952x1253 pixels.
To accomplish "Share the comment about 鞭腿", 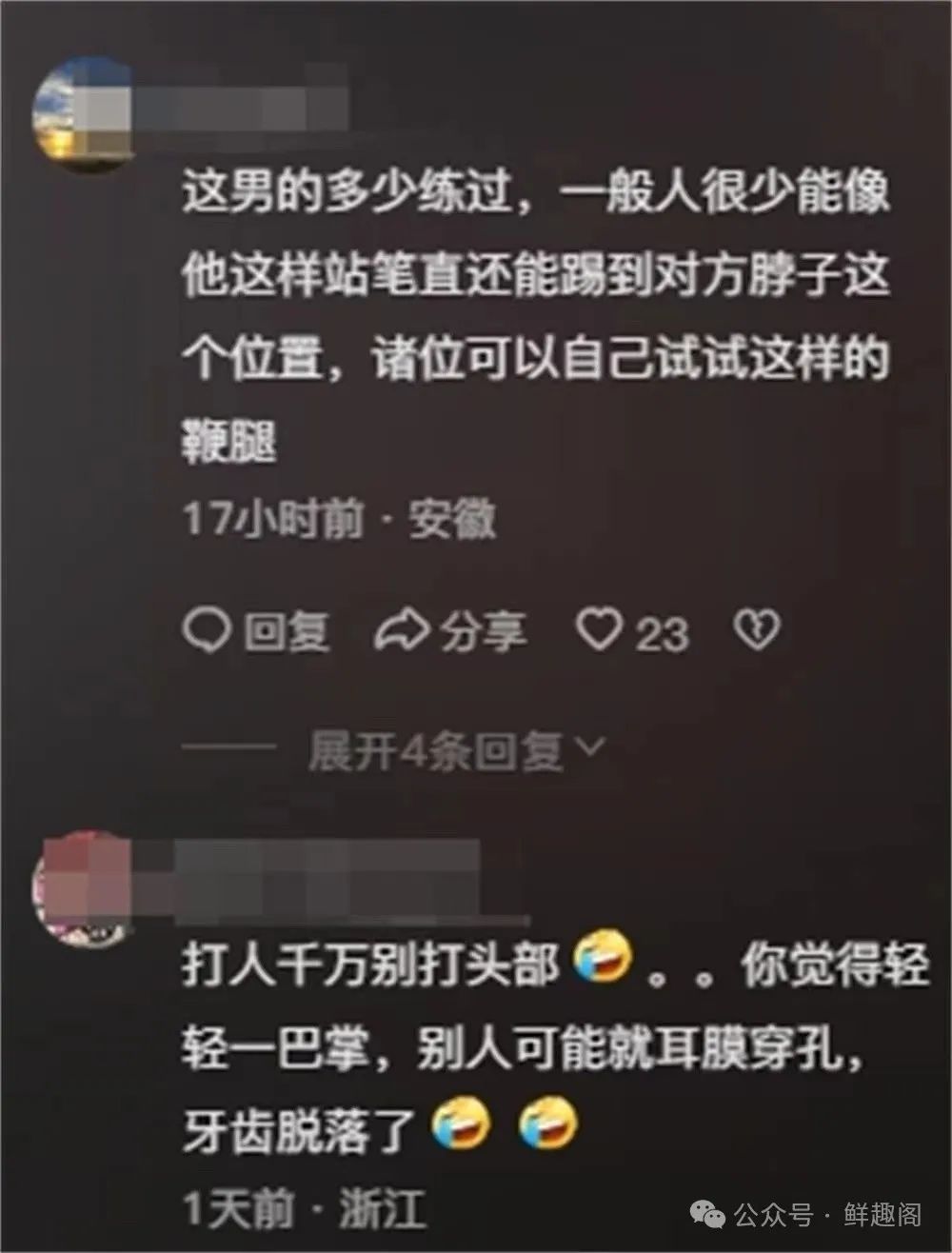I will [x=449, y=631].
